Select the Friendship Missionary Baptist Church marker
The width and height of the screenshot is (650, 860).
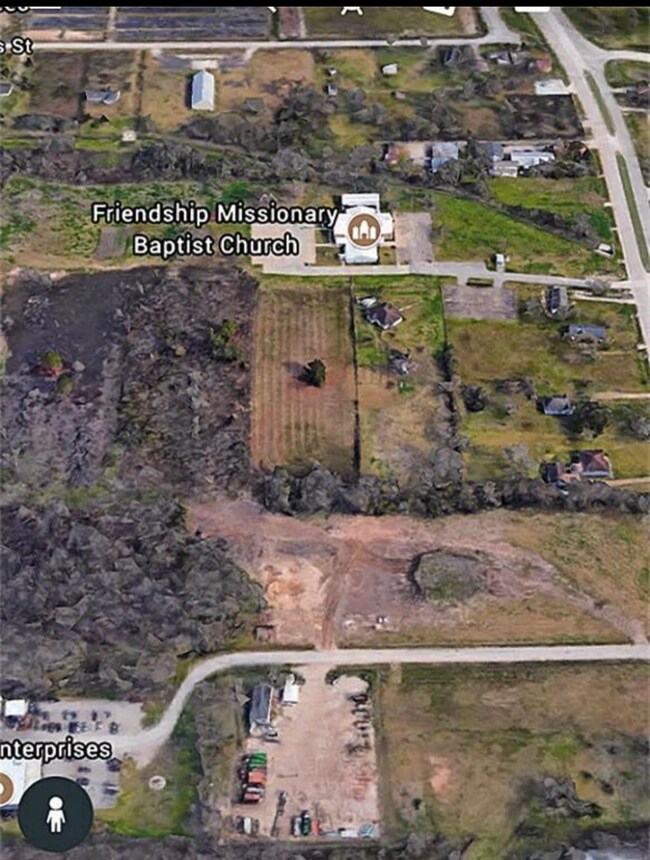pyautogui.click(x=363, y=229)
